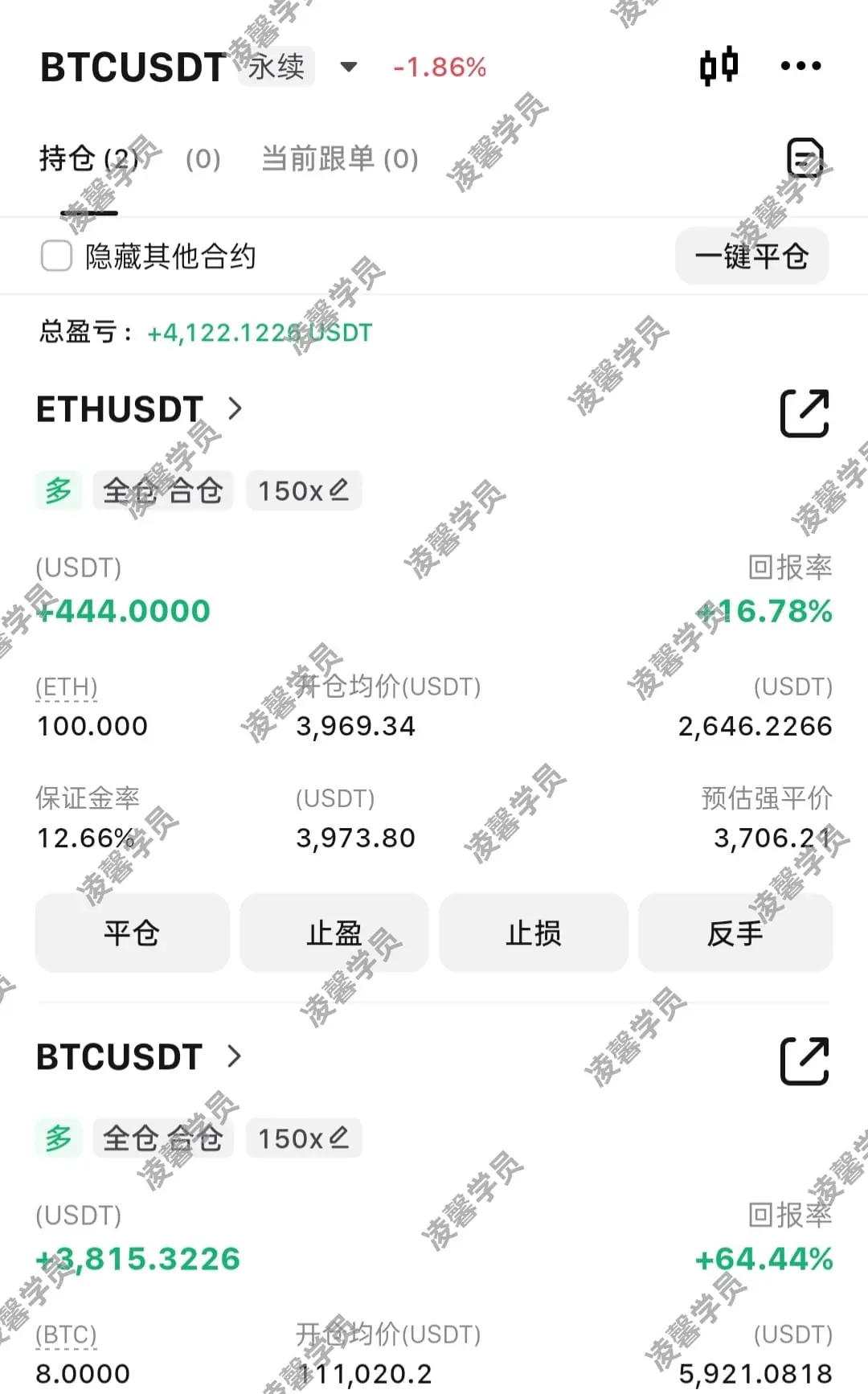Select the 持仓 (2) tab
868x1394 pixels.
pos(88,159)
